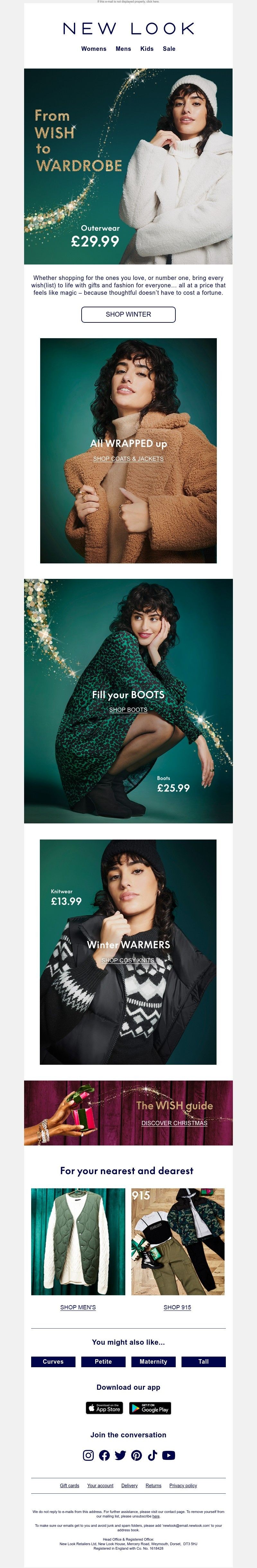
Task: Tap the SHOP WINTER button
Action: point(128,314)
